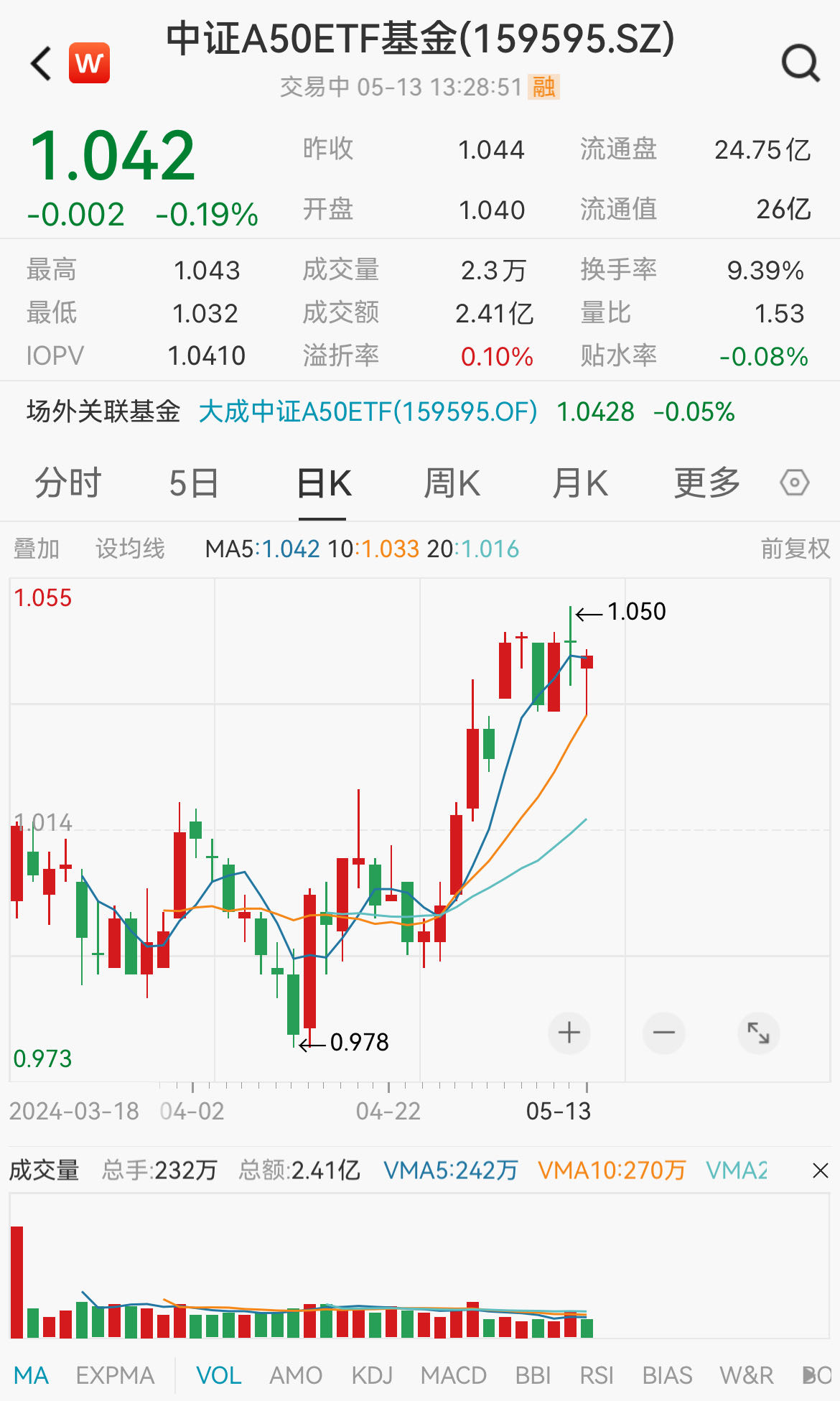Switch to the 5日 chart tab
The image size is (840, 1401).
tap(194, 483)
